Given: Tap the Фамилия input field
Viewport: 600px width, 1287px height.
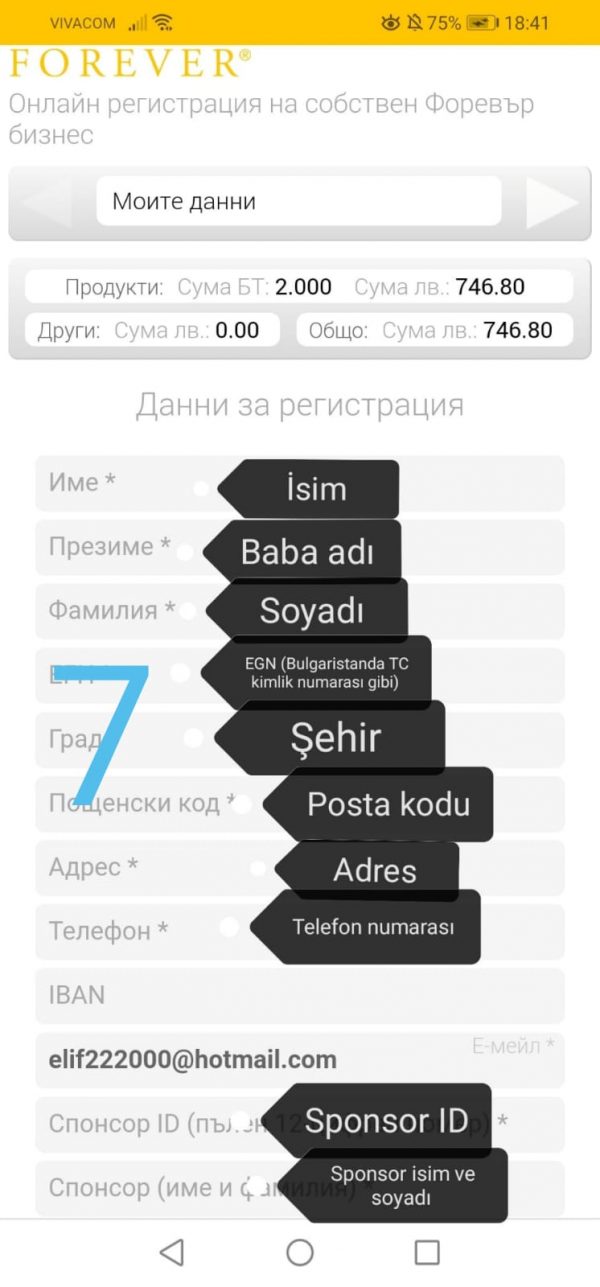Looking at the screenshot, I should click(110, 611).
